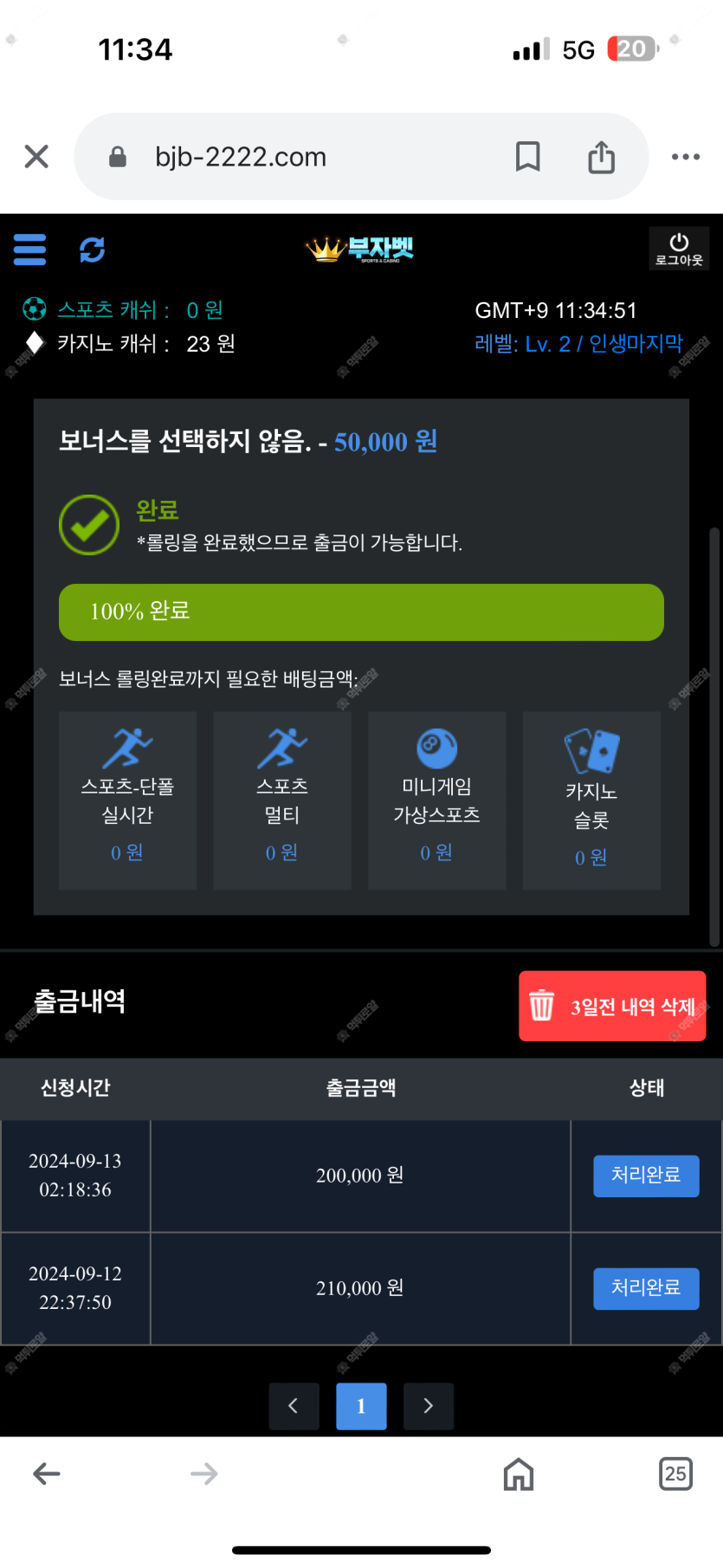The image size is (723, 1568).
Task: Open the 25 open tabs view
Action: click(675, 1473)
